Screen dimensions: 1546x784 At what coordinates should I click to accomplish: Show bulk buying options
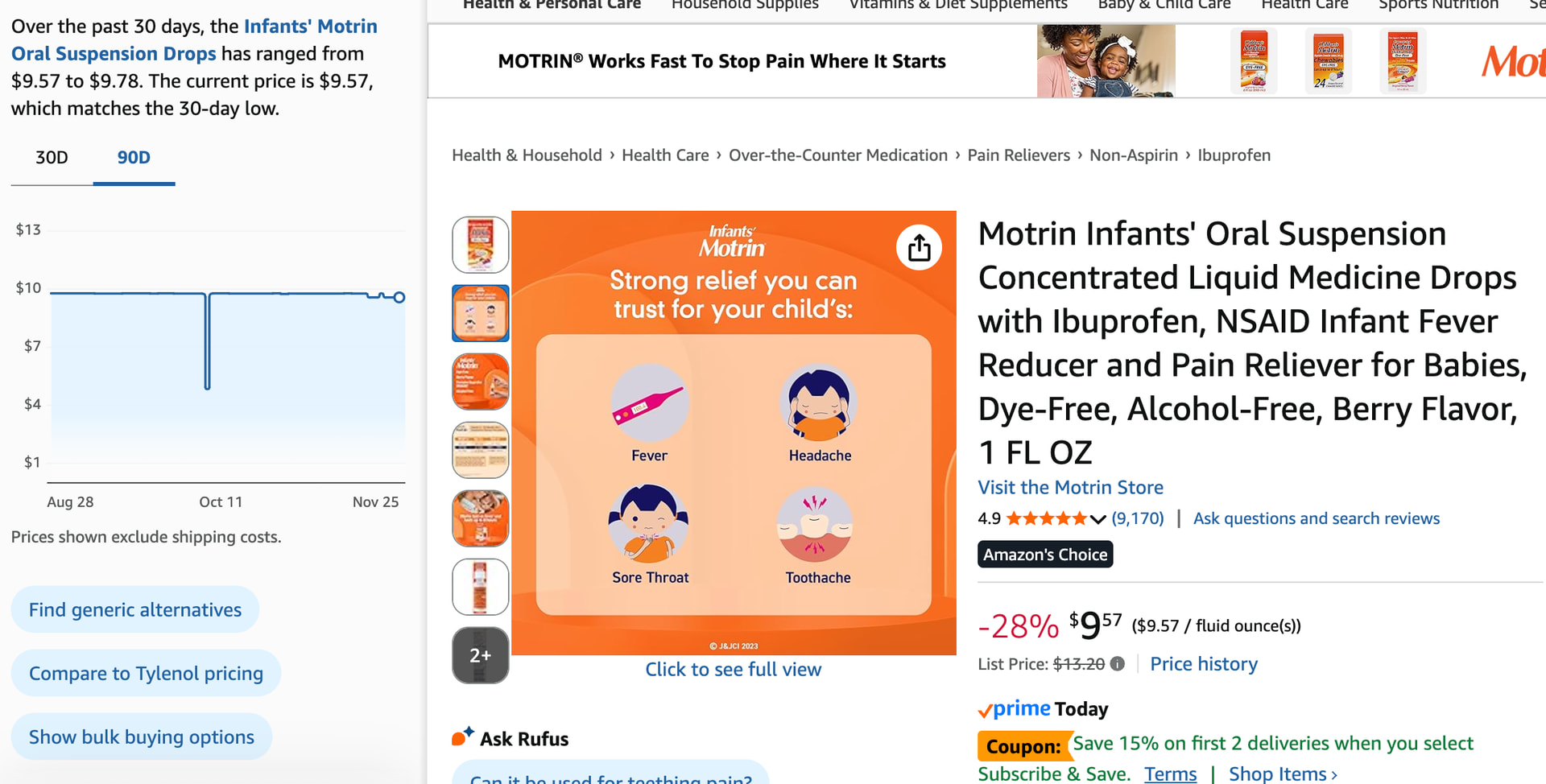(x=142, y=737)
